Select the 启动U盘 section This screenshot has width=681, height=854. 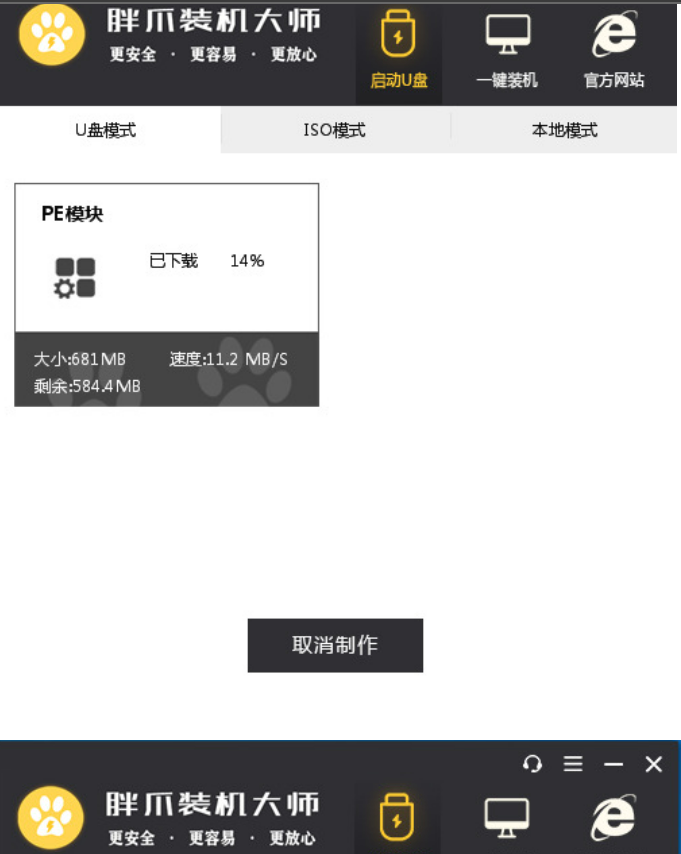(398, 52)
